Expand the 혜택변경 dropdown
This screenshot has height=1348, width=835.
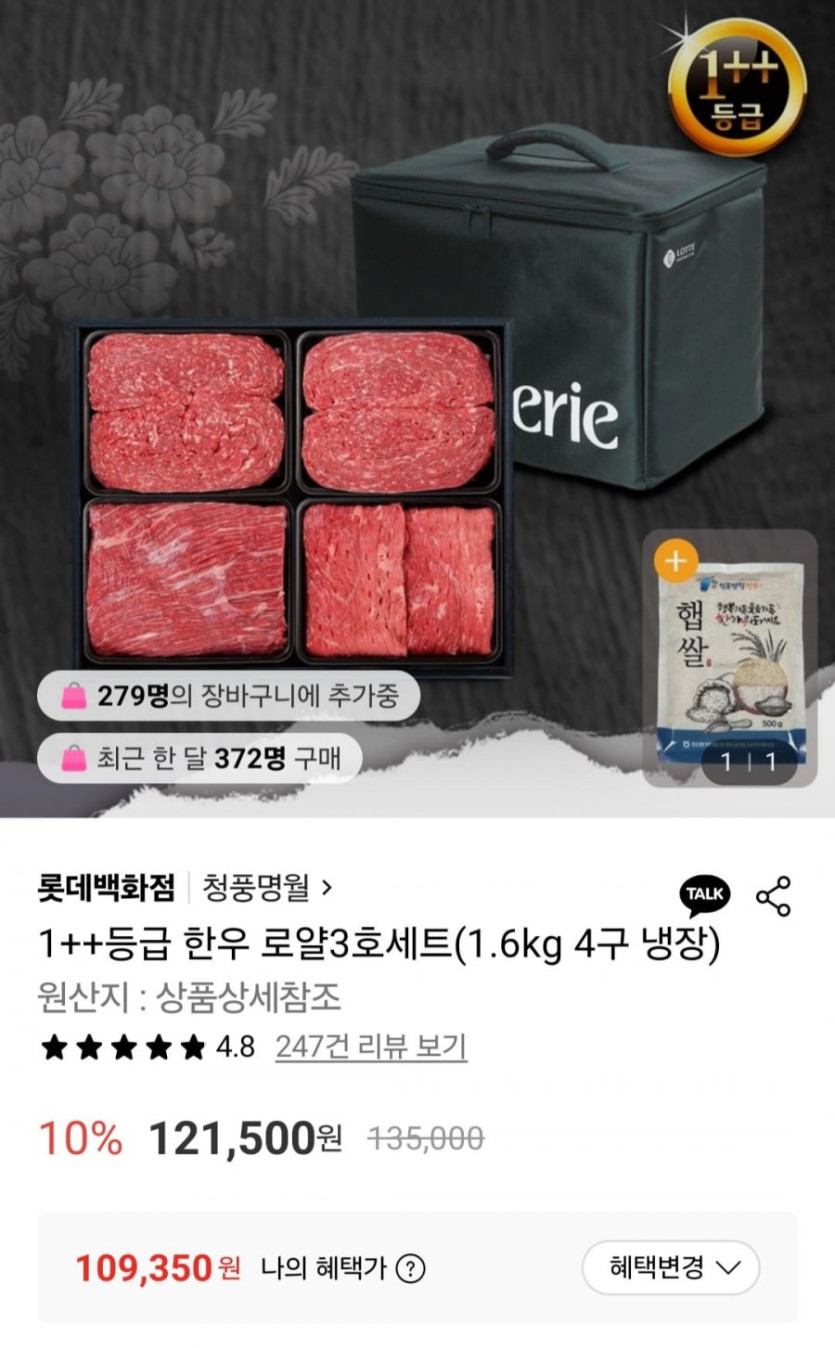(671, 1268)
